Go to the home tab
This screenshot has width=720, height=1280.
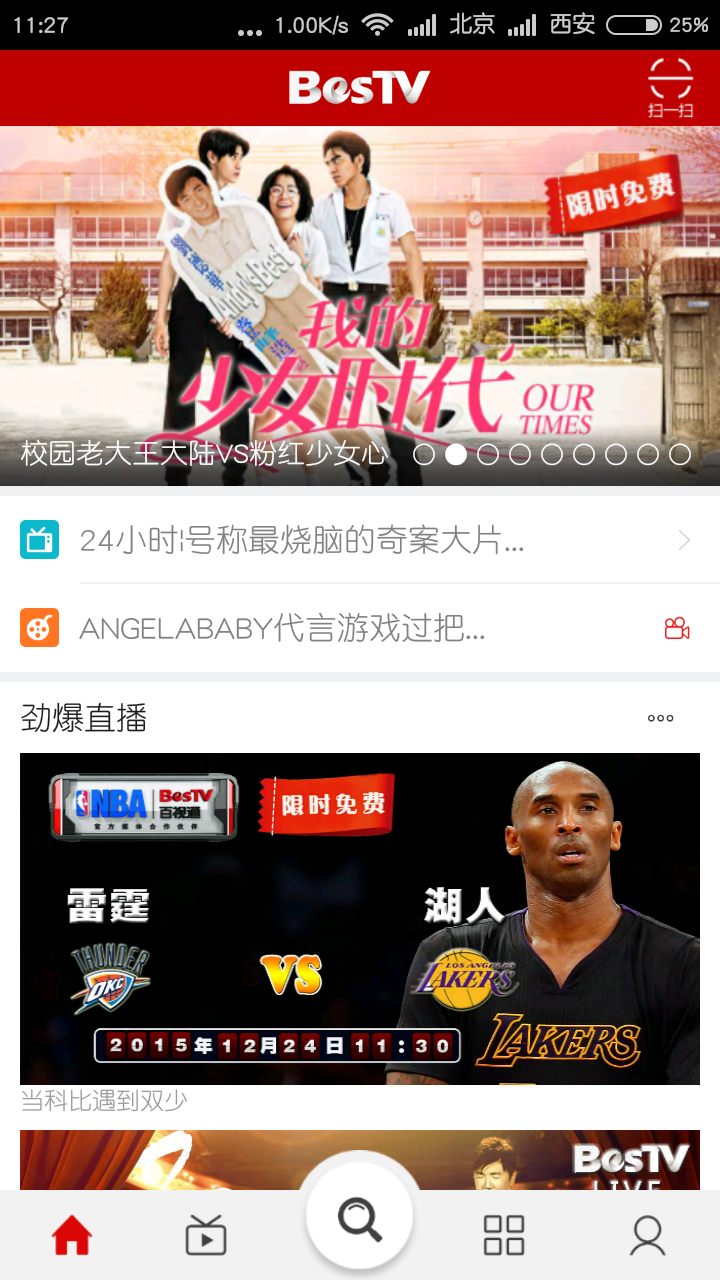click(x=72, y=1237)
